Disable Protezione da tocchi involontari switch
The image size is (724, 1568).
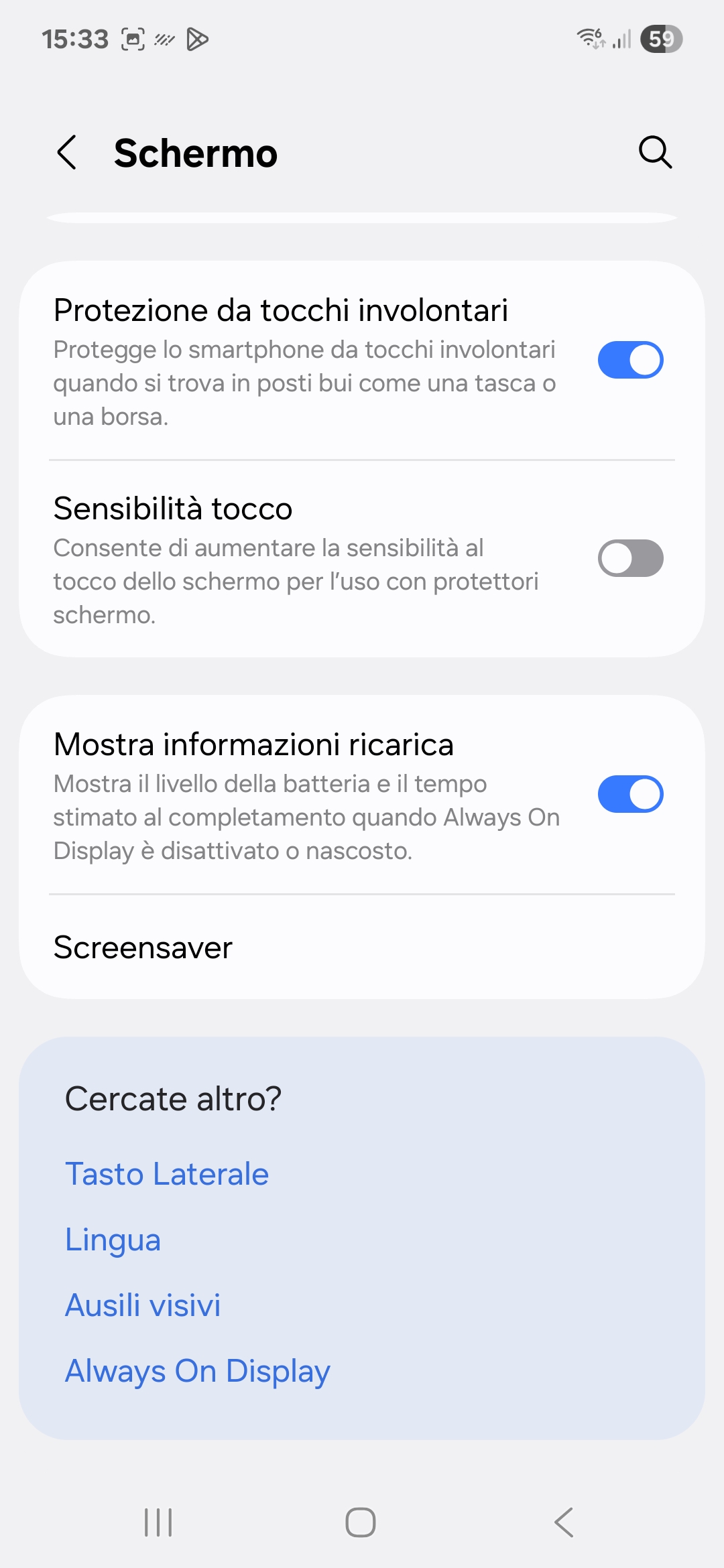[630, 360]
